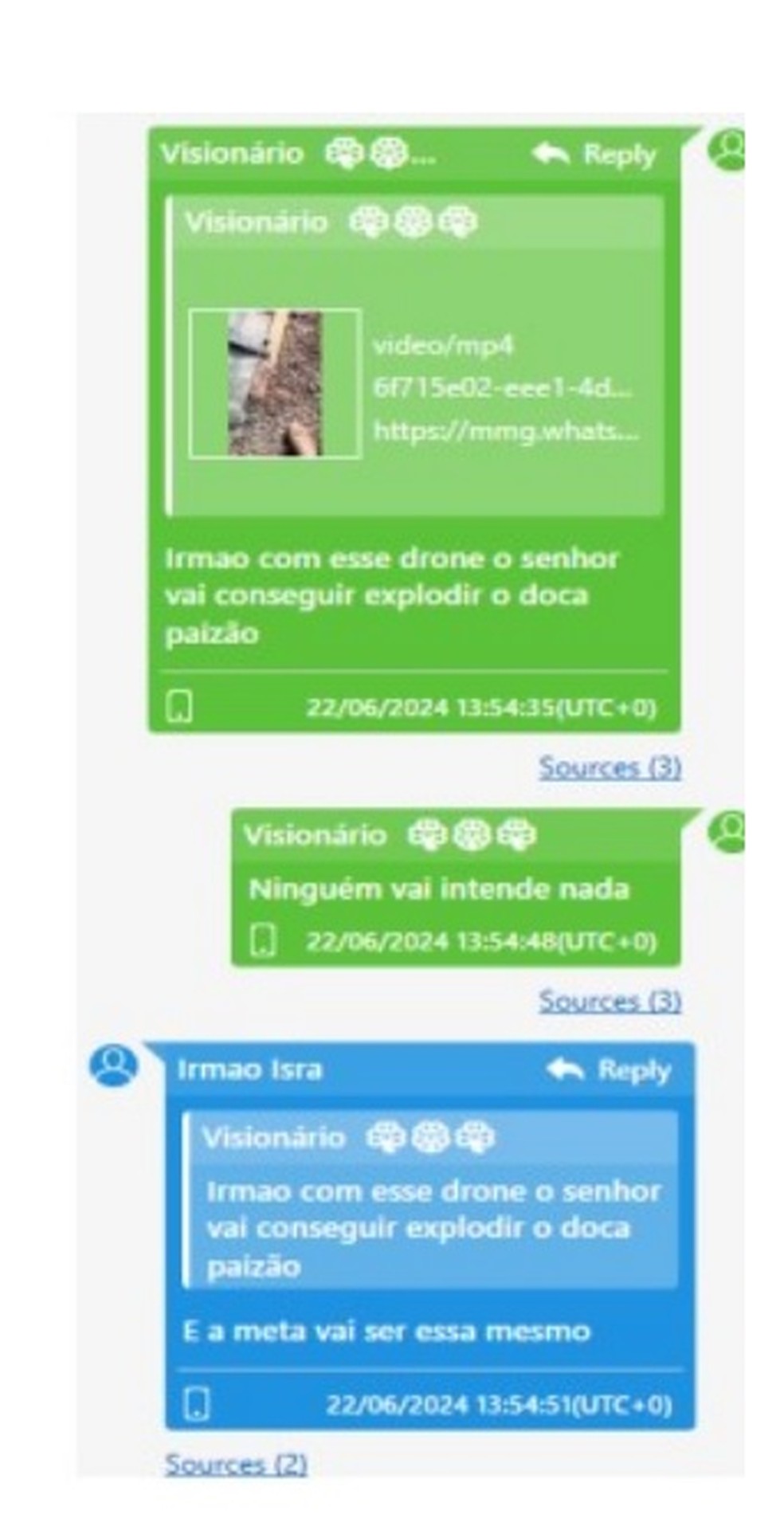The image size is (784, 1522).
Task: Open the video/mp4 attachment thumbnail
Action: tap(275, 383)
